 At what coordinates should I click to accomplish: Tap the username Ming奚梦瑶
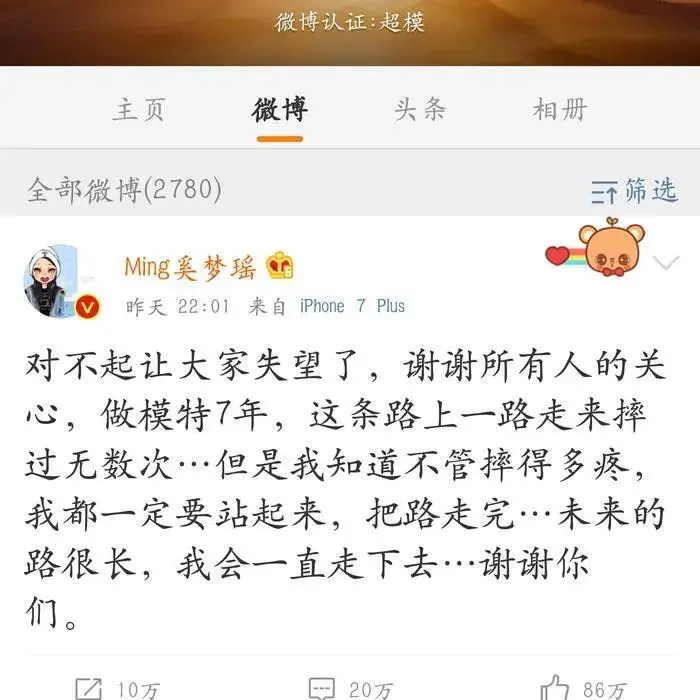pyautogui.click(x=190, y=266)
